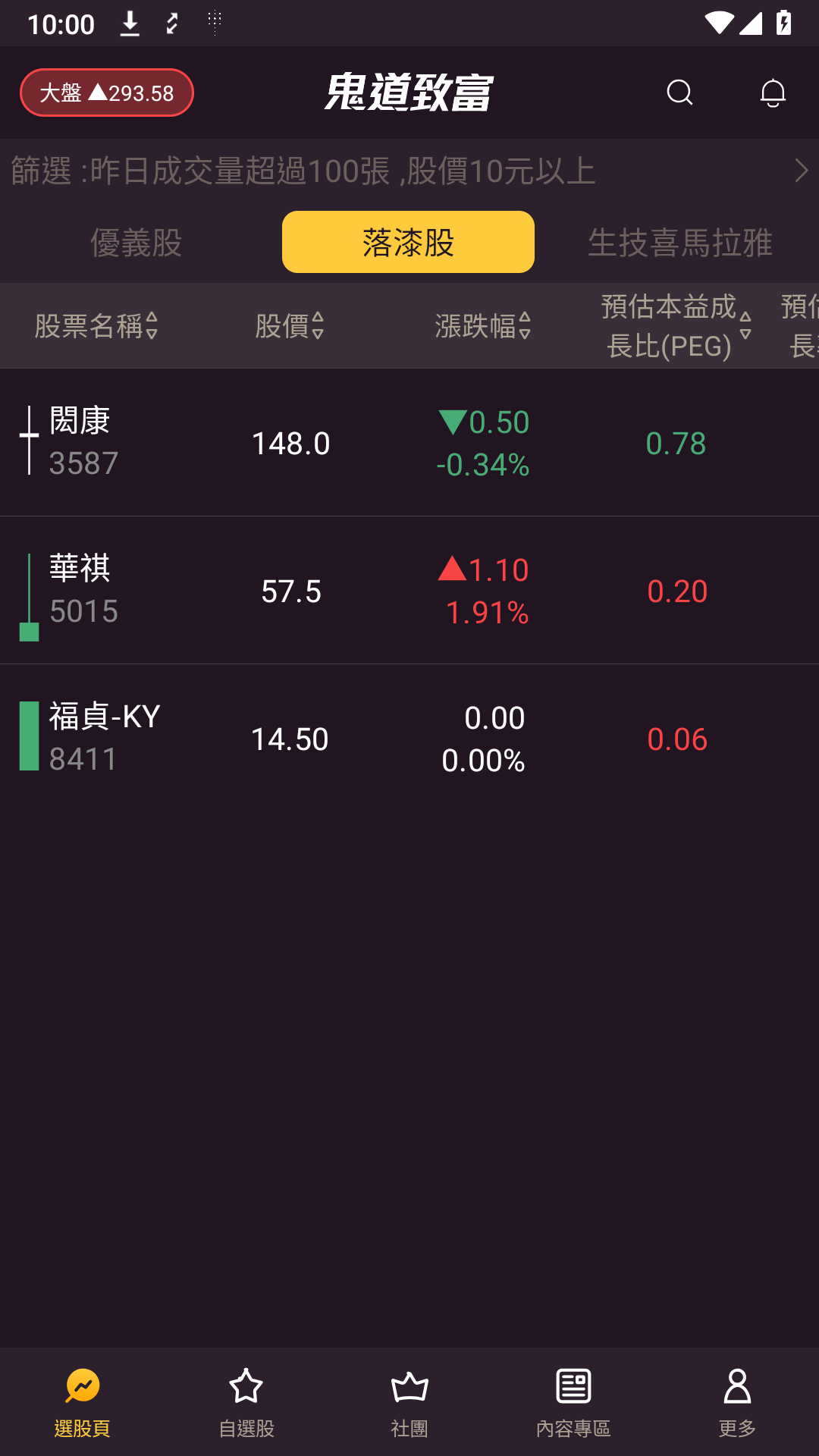Viewport: 819px width, 1456px height.
Task: Go to the 自選股 tab
Action: point(246,1403)
